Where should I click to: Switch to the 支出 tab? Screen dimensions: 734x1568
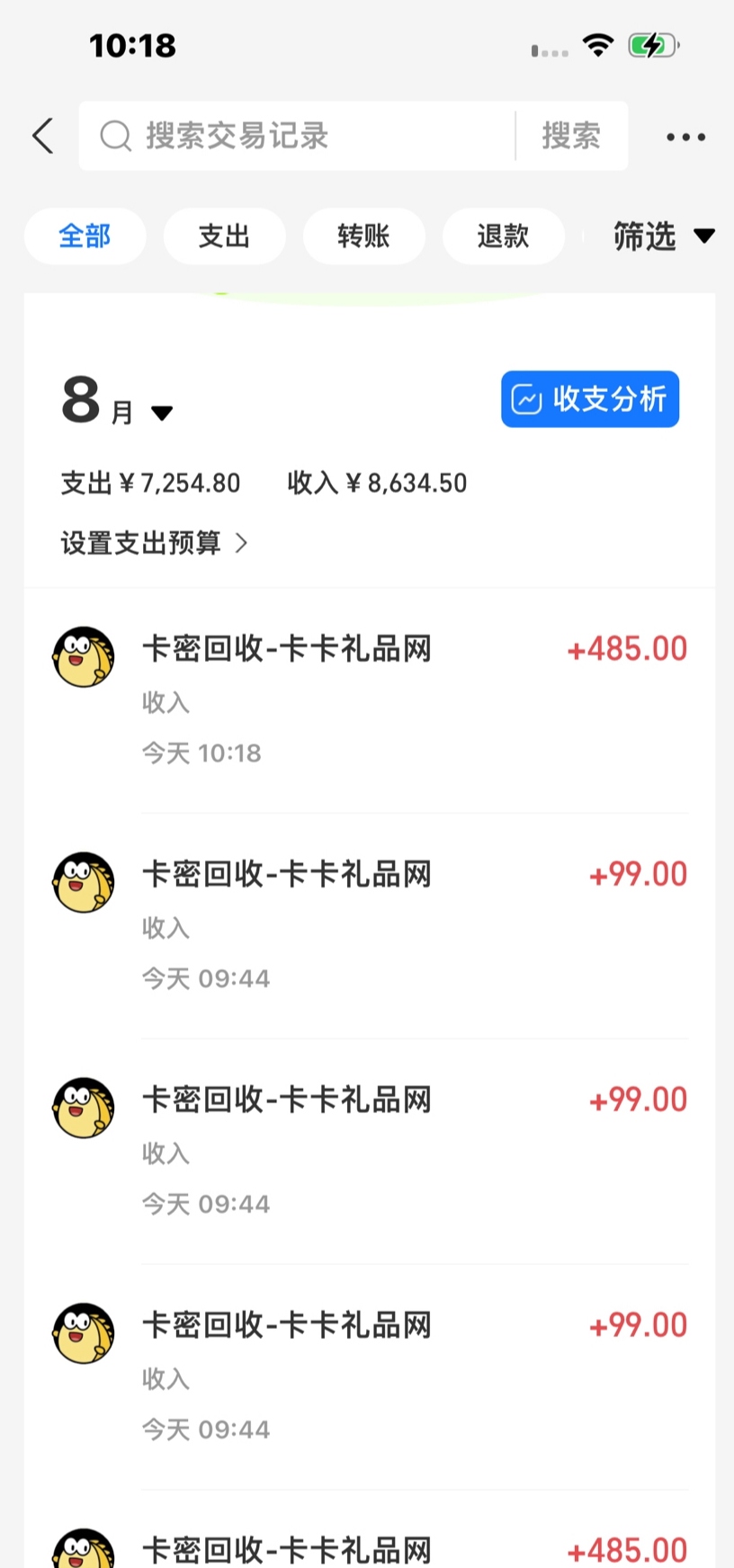click(x=224, y=236)
